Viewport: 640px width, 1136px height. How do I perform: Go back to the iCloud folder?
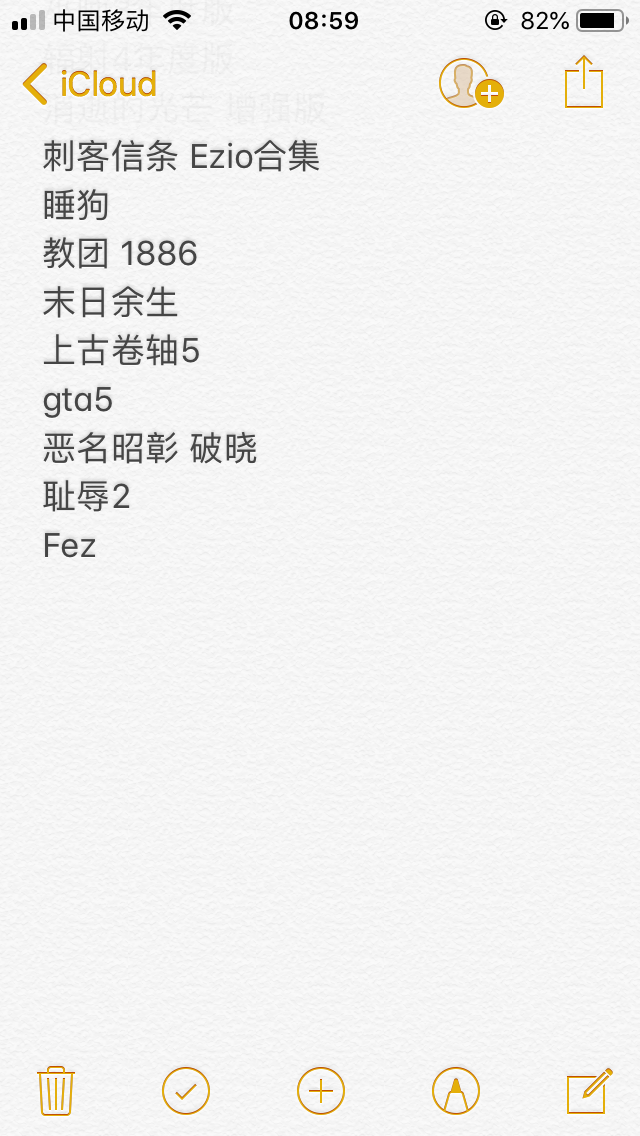[x=89, y=84]
